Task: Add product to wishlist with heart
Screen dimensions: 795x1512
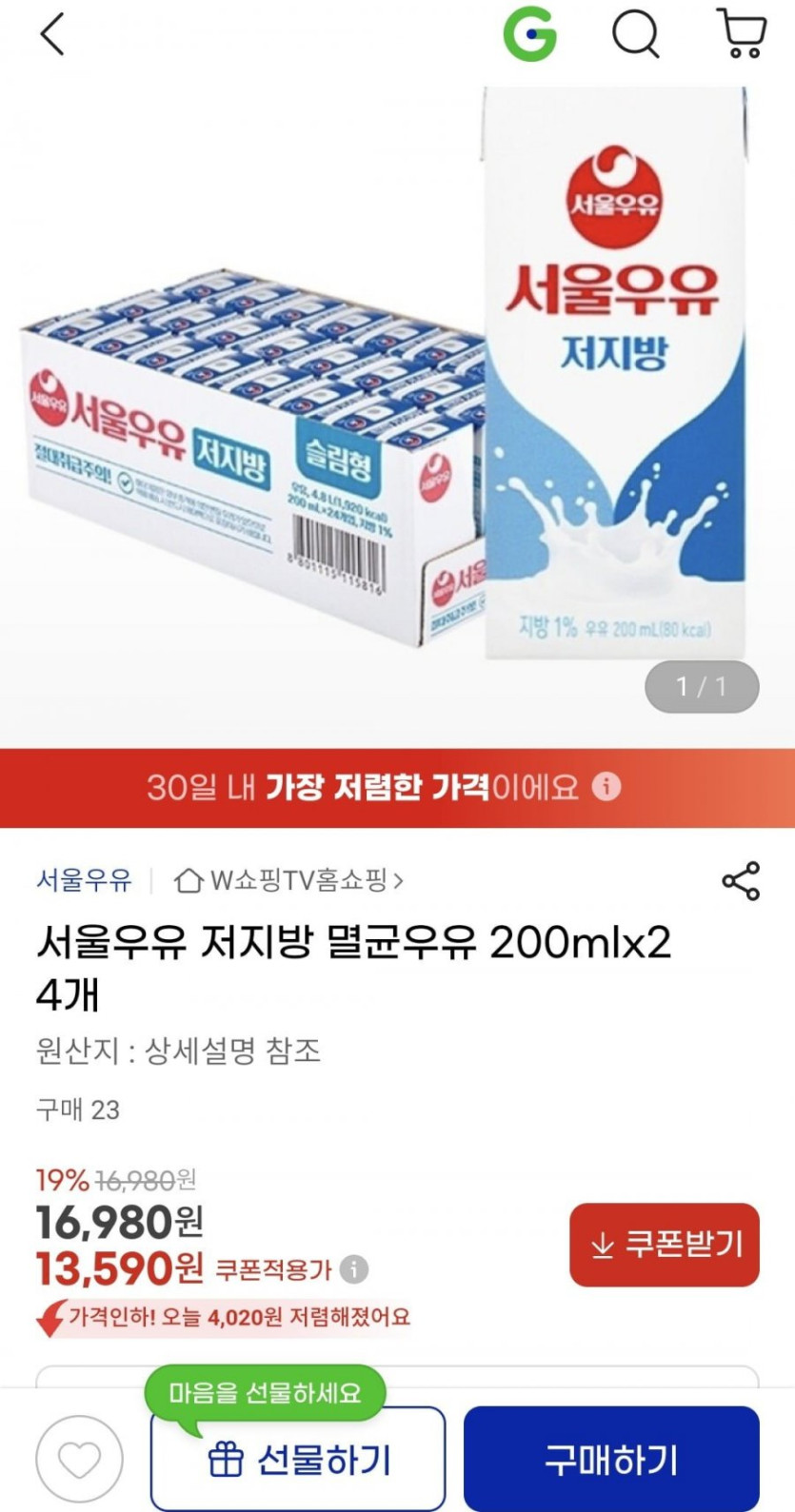Action: (79, 1459)
